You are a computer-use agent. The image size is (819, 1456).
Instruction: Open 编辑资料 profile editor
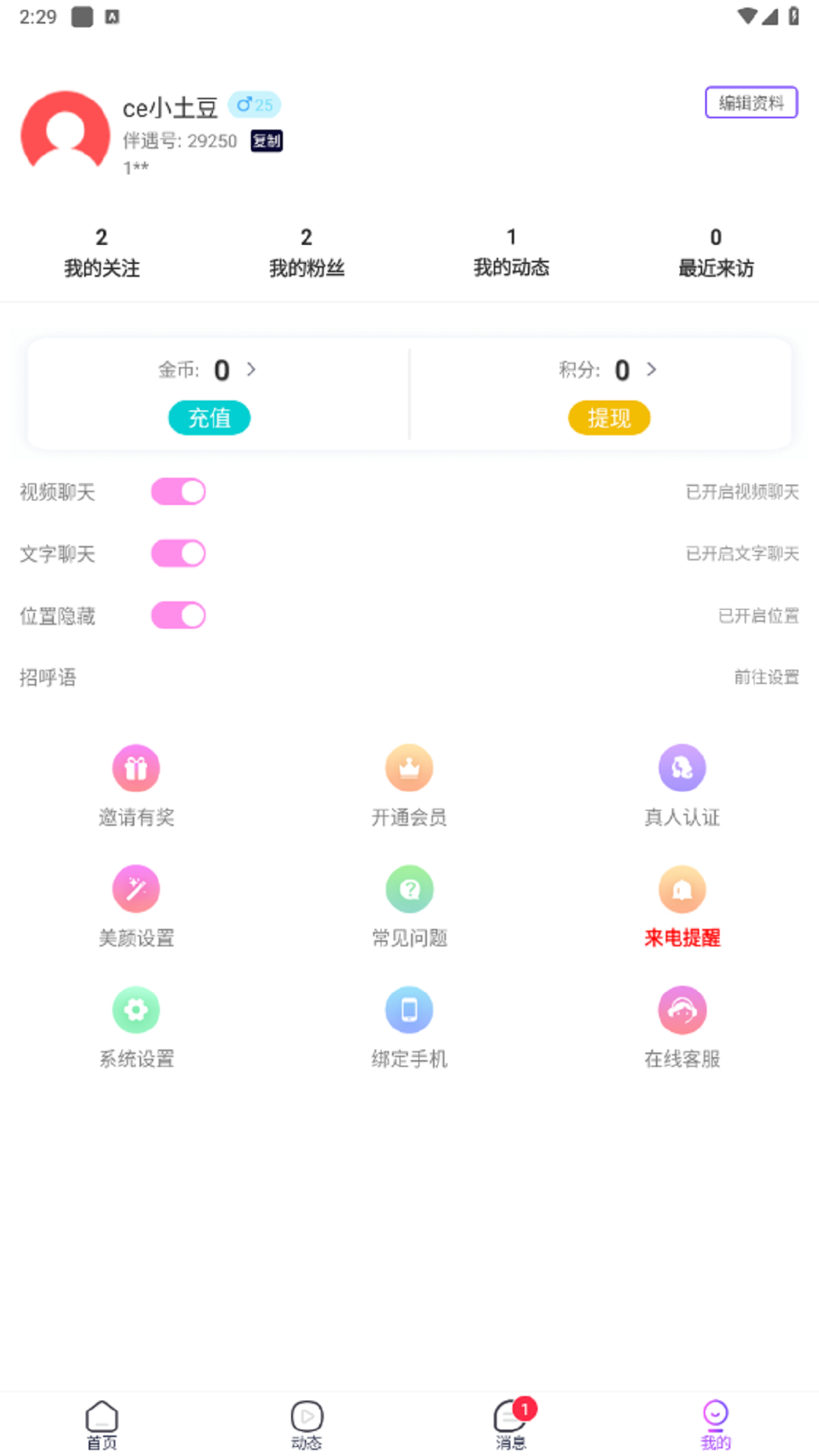751,102
